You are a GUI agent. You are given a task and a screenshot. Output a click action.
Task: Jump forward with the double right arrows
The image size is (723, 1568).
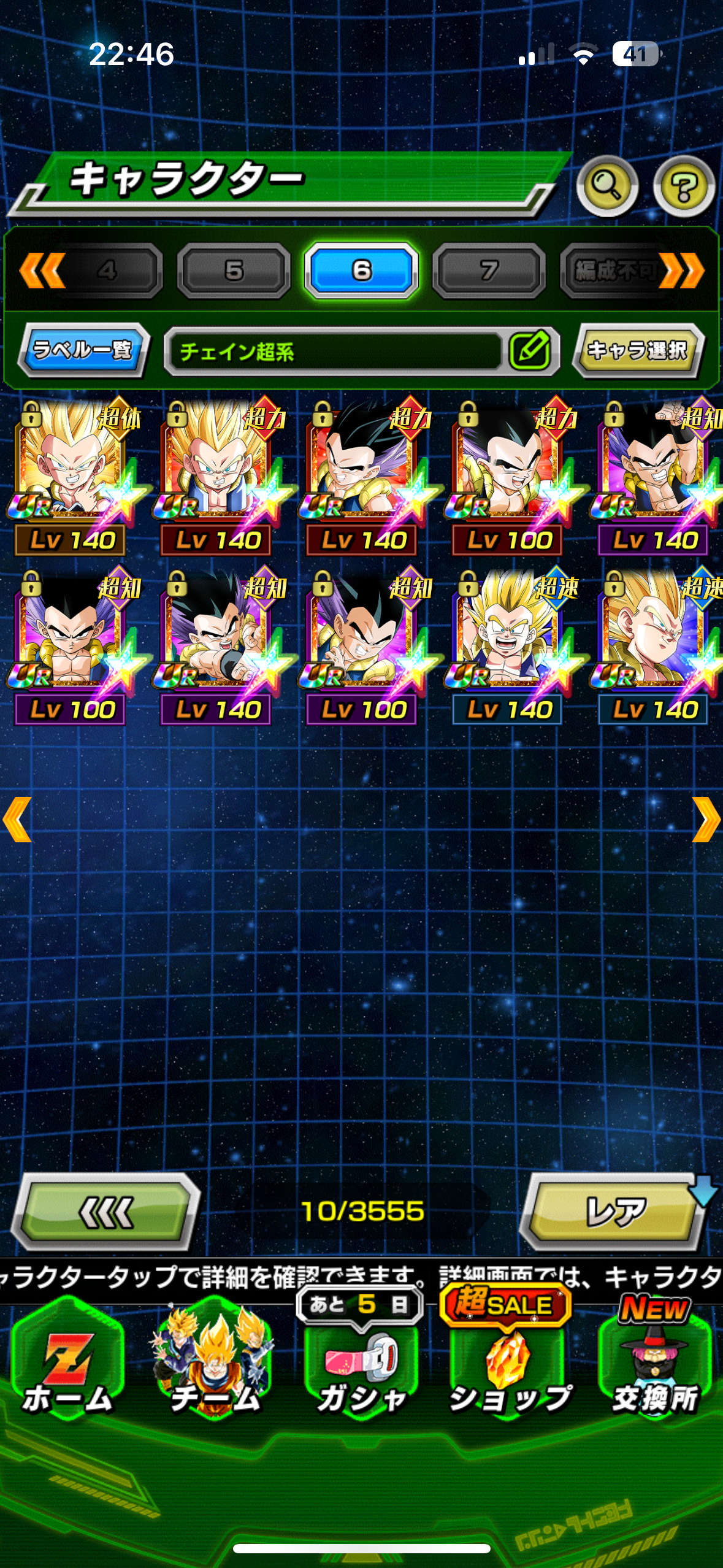pyautogui.click(x=682, y=271)
